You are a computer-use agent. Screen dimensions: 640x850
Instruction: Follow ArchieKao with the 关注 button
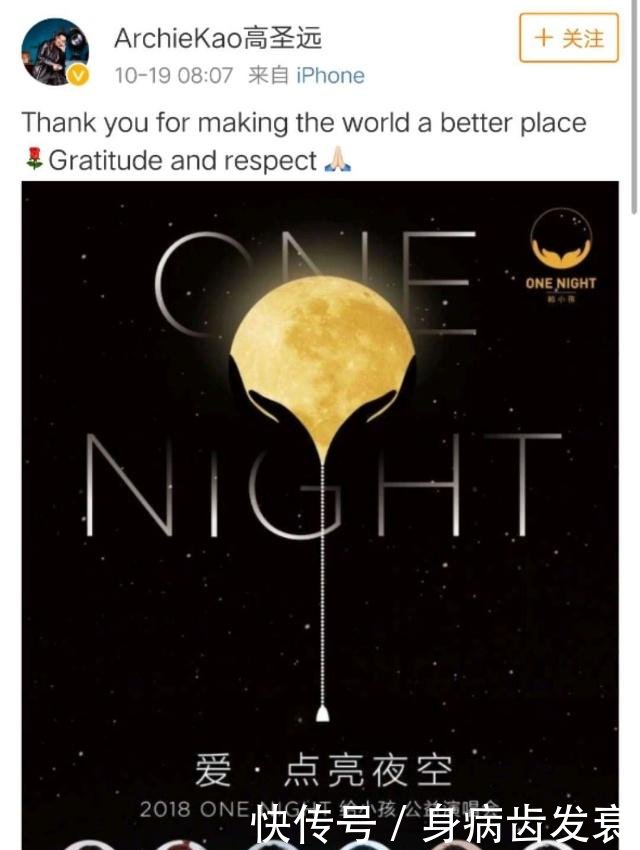click(x=568, y=39)
